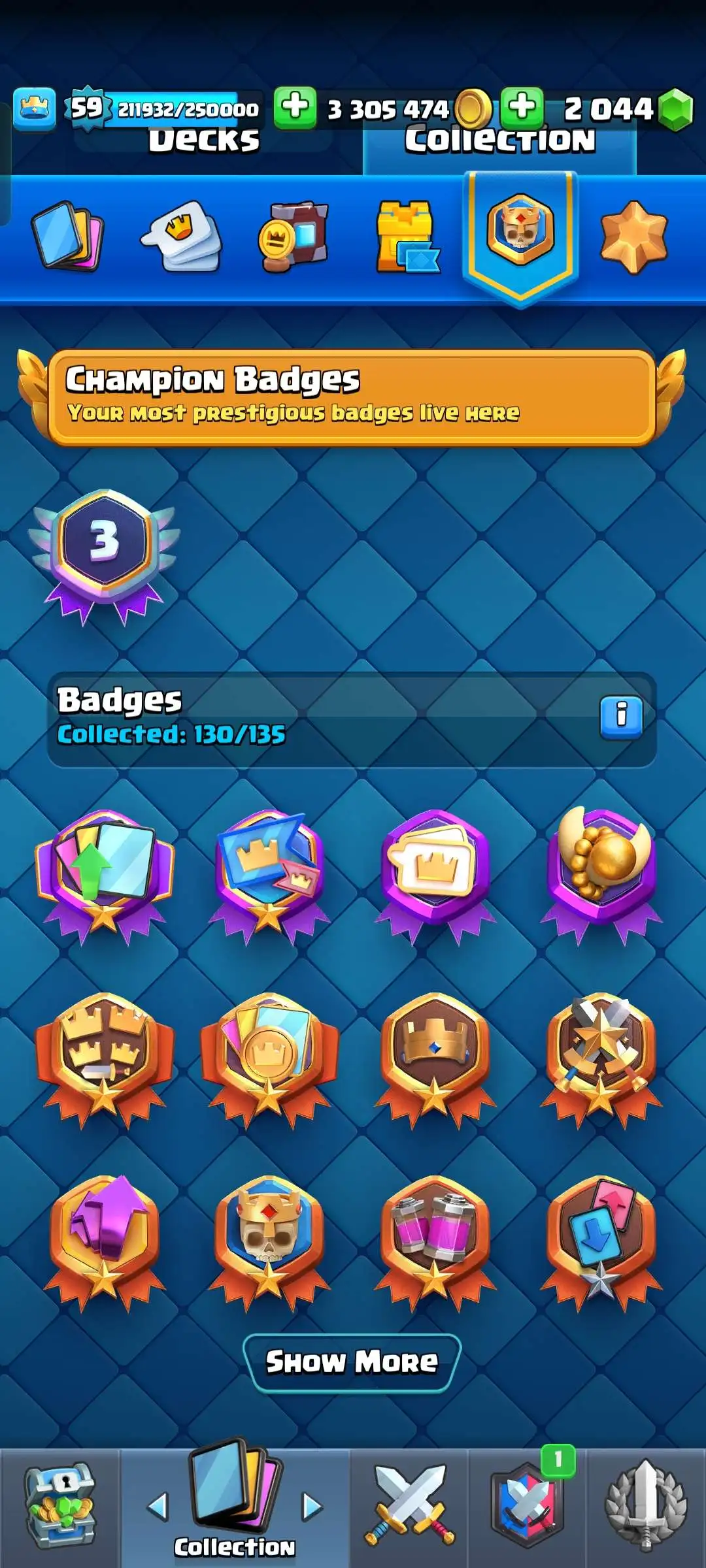This screenshot has width=706, height=1568.
Task: Open the skull king crown badge
Action: (x=269, y=1238)
